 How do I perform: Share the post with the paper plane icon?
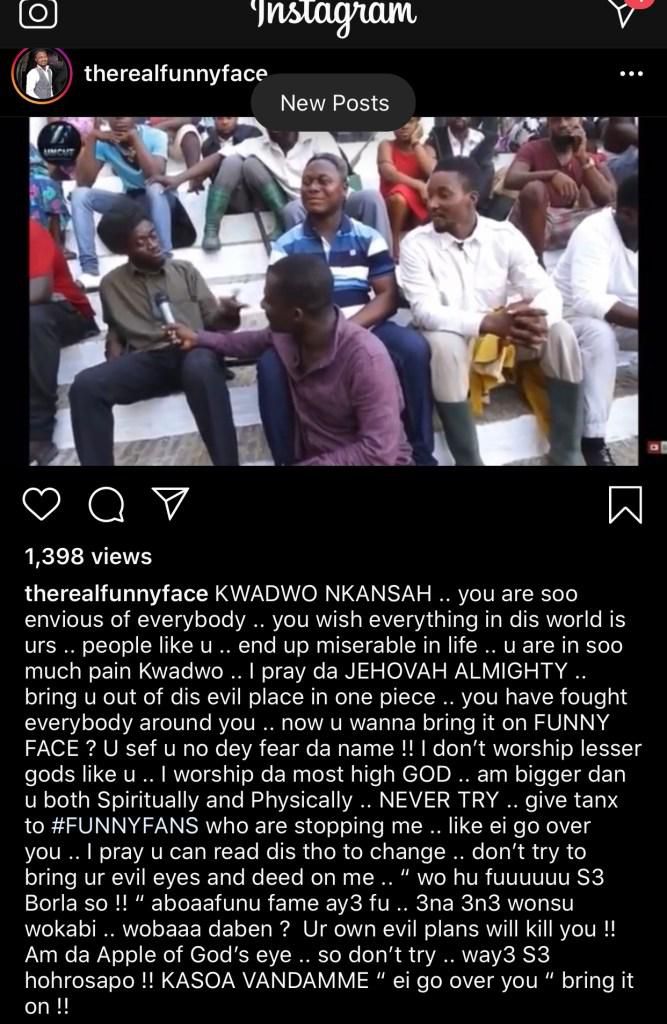click(171, 504)
